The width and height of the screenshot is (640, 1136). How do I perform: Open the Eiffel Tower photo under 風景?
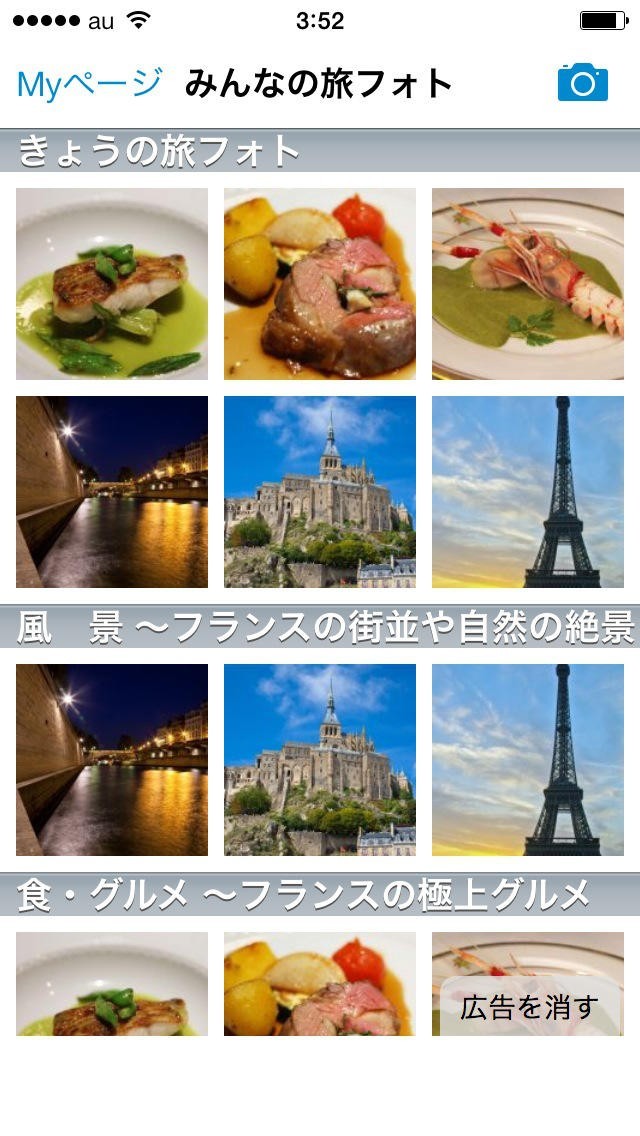click(528, 760)
